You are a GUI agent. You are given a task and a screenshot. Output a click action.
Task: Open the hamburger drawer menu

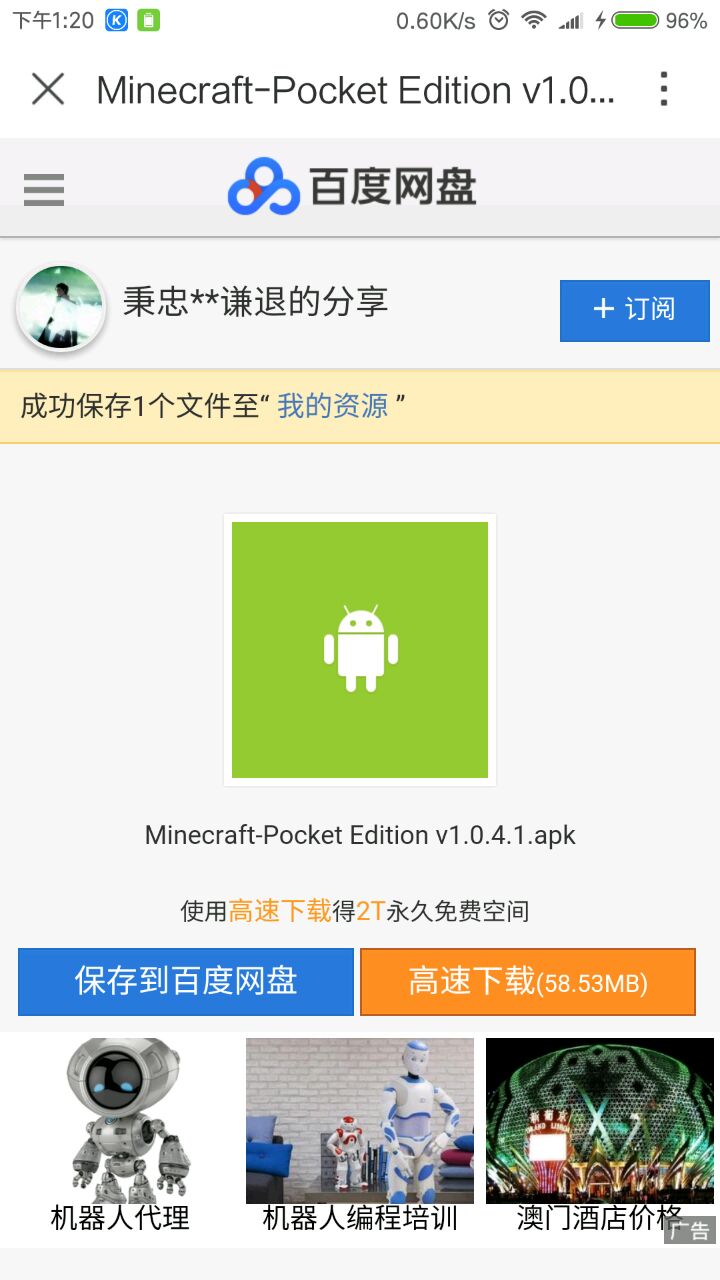[x=44, y=189]
